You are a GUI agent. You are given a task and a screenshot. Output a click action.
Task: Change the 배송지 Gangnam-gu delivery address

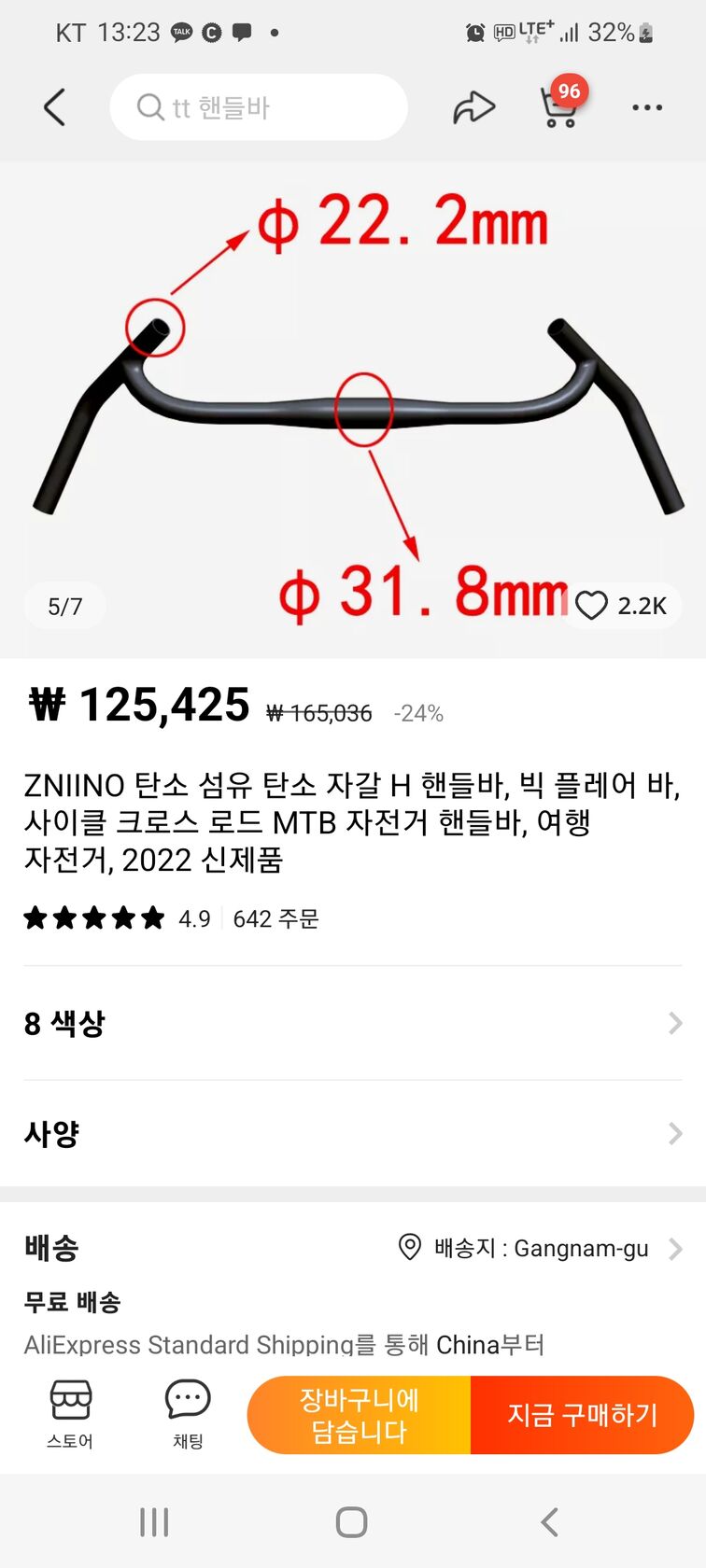pos(542,1248)
